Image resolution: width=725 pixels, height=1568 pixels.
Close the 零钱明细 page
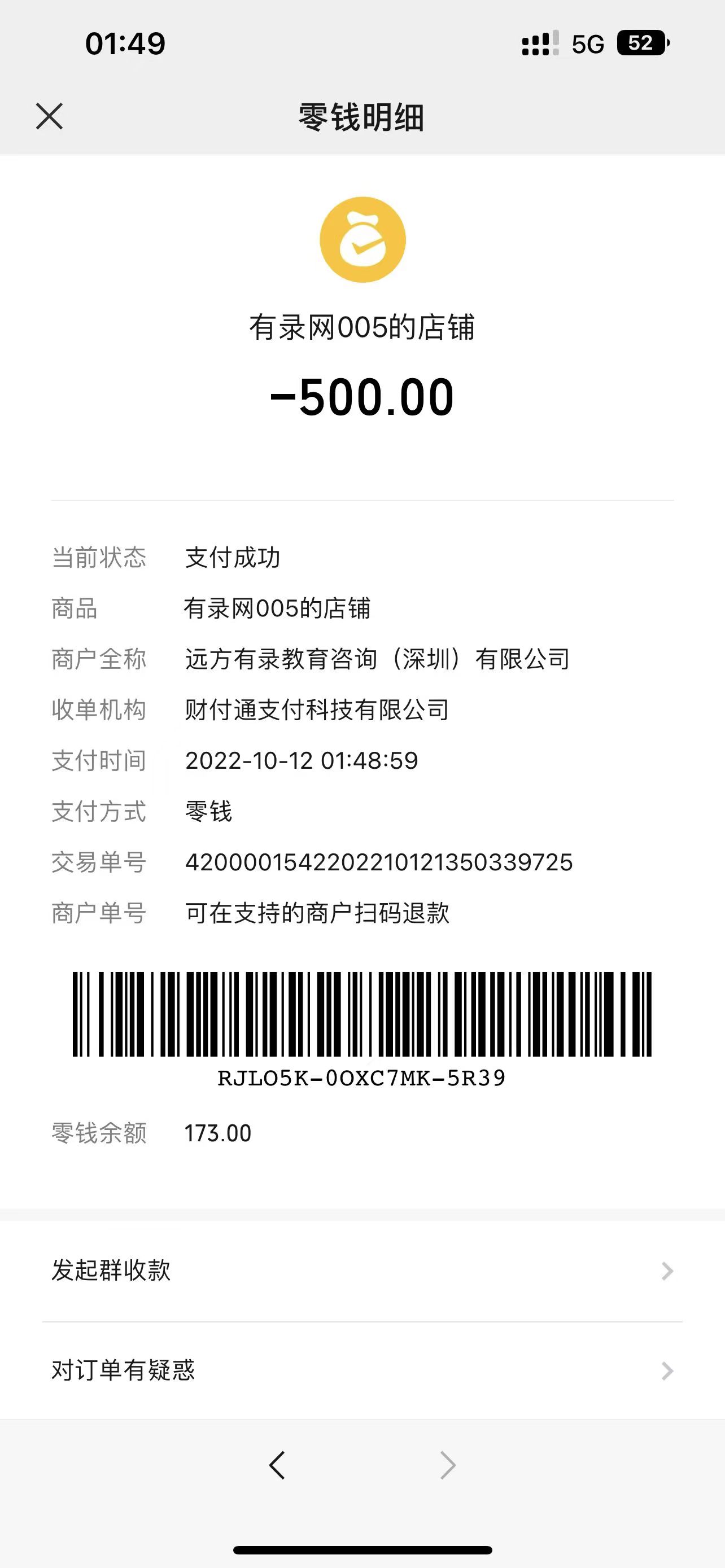point(49,116)
